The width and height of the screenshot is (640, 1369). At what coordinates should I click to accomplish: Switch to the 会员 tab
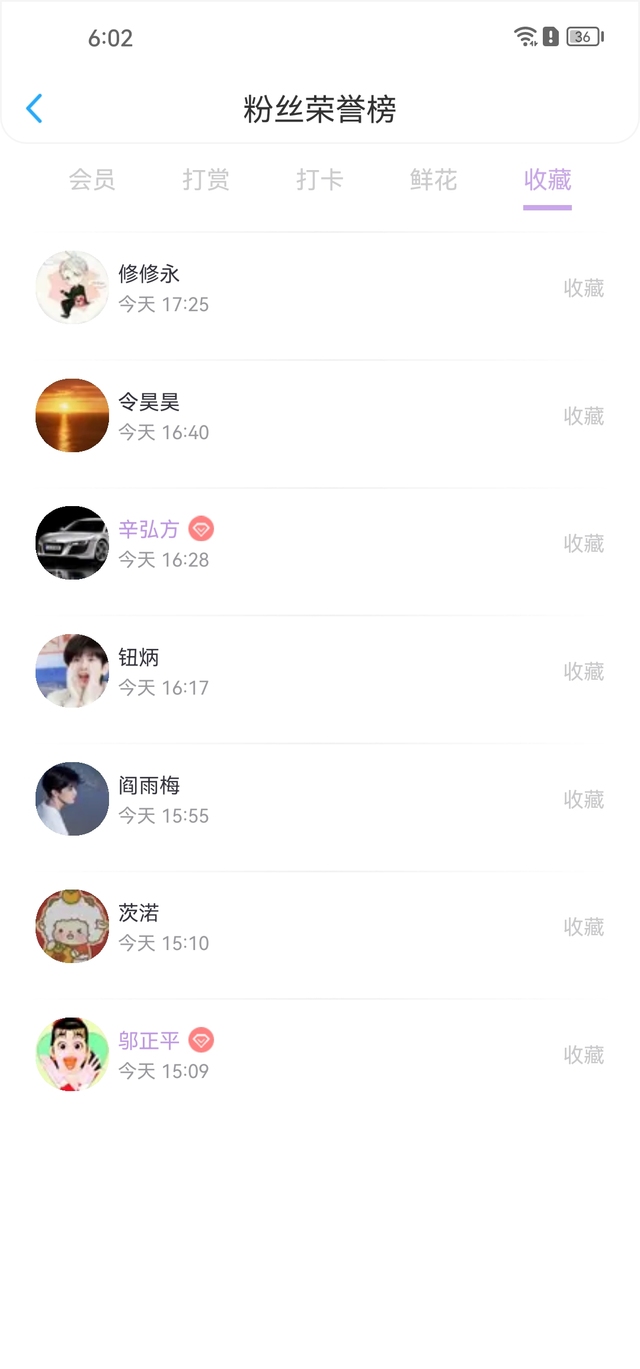click(92, 180)
